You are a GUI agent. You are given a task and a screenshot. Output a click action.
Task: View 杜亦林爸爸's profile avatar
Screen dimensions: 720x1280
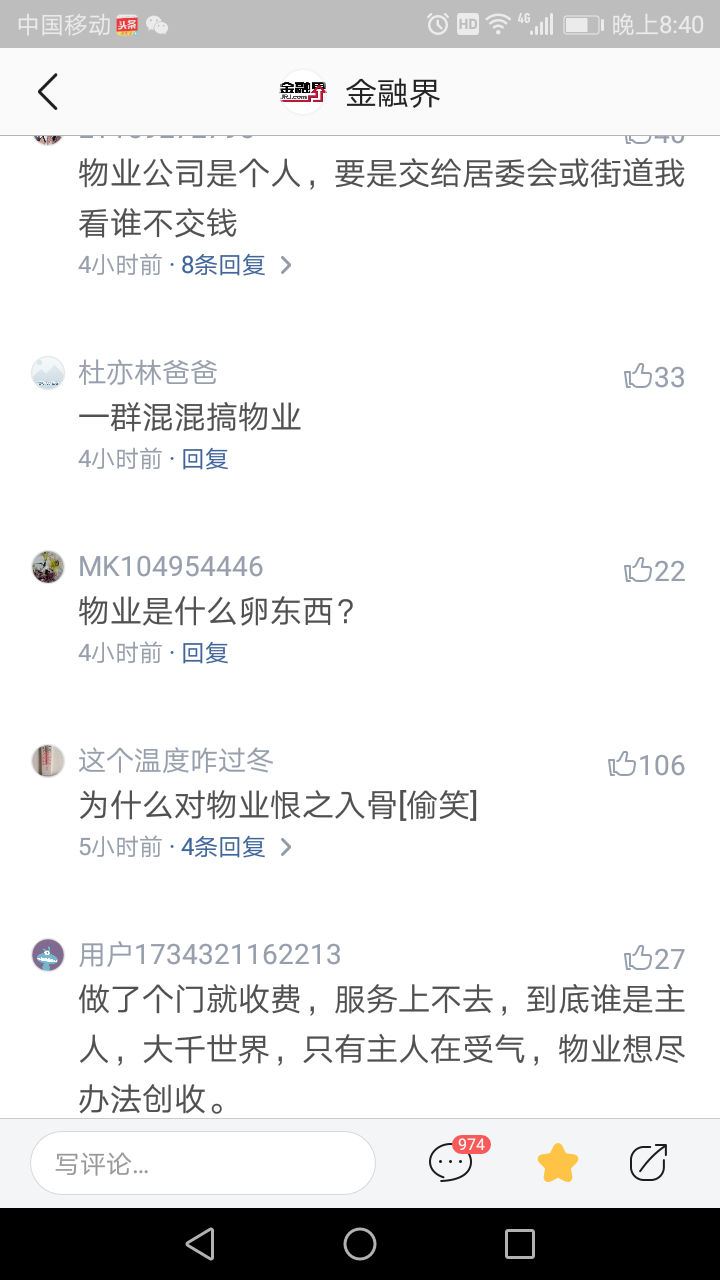tap(48, 373)
